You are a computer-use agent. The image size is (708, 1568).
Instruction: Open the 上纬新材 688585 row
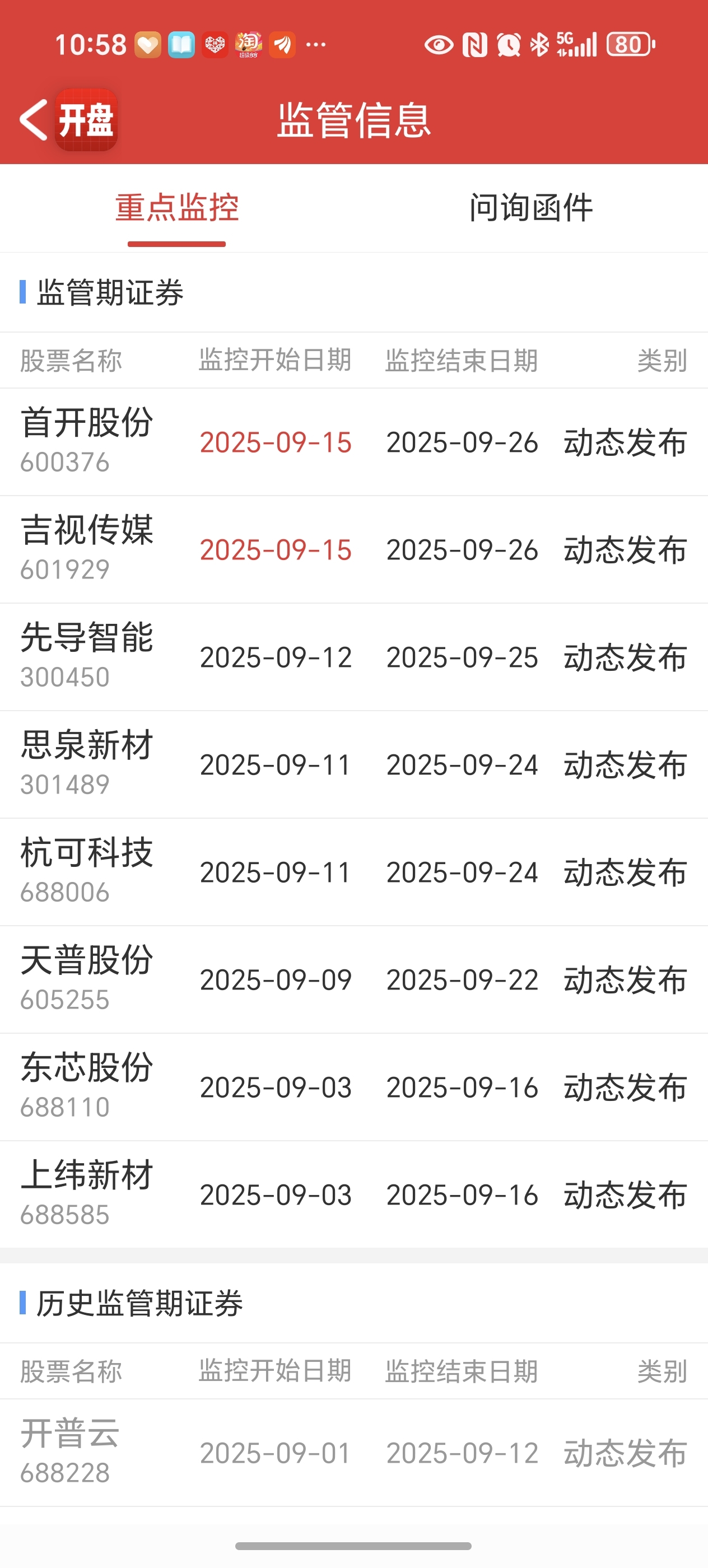(x=353, y=1195)
